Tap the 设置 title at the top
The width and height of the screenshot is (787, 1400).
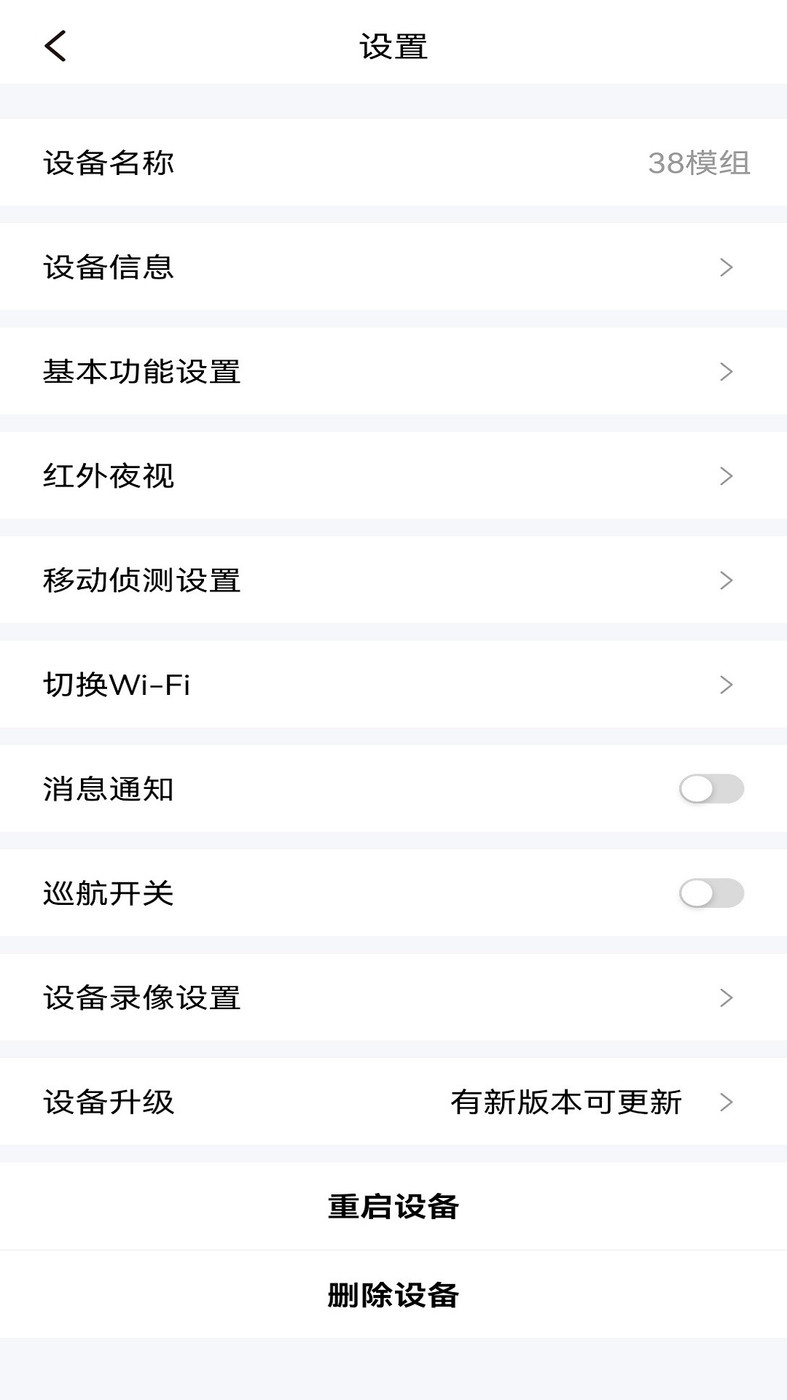coord(393,45)
